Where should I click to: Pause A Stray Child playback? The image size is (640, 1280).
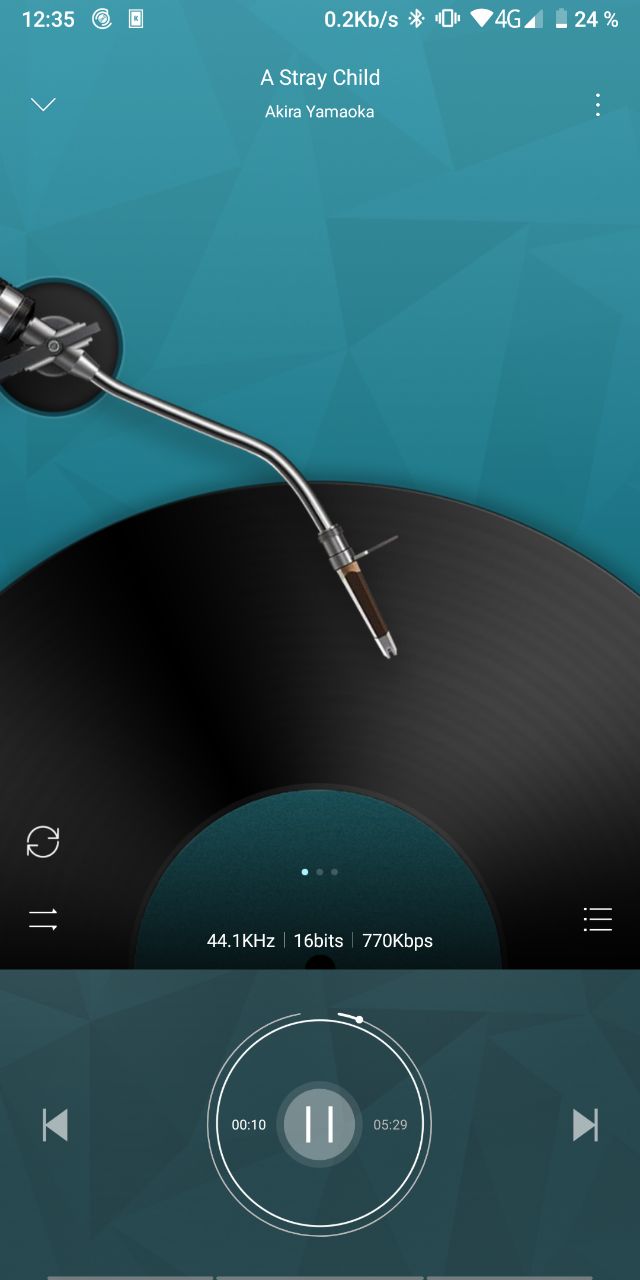coord(319,1124)
